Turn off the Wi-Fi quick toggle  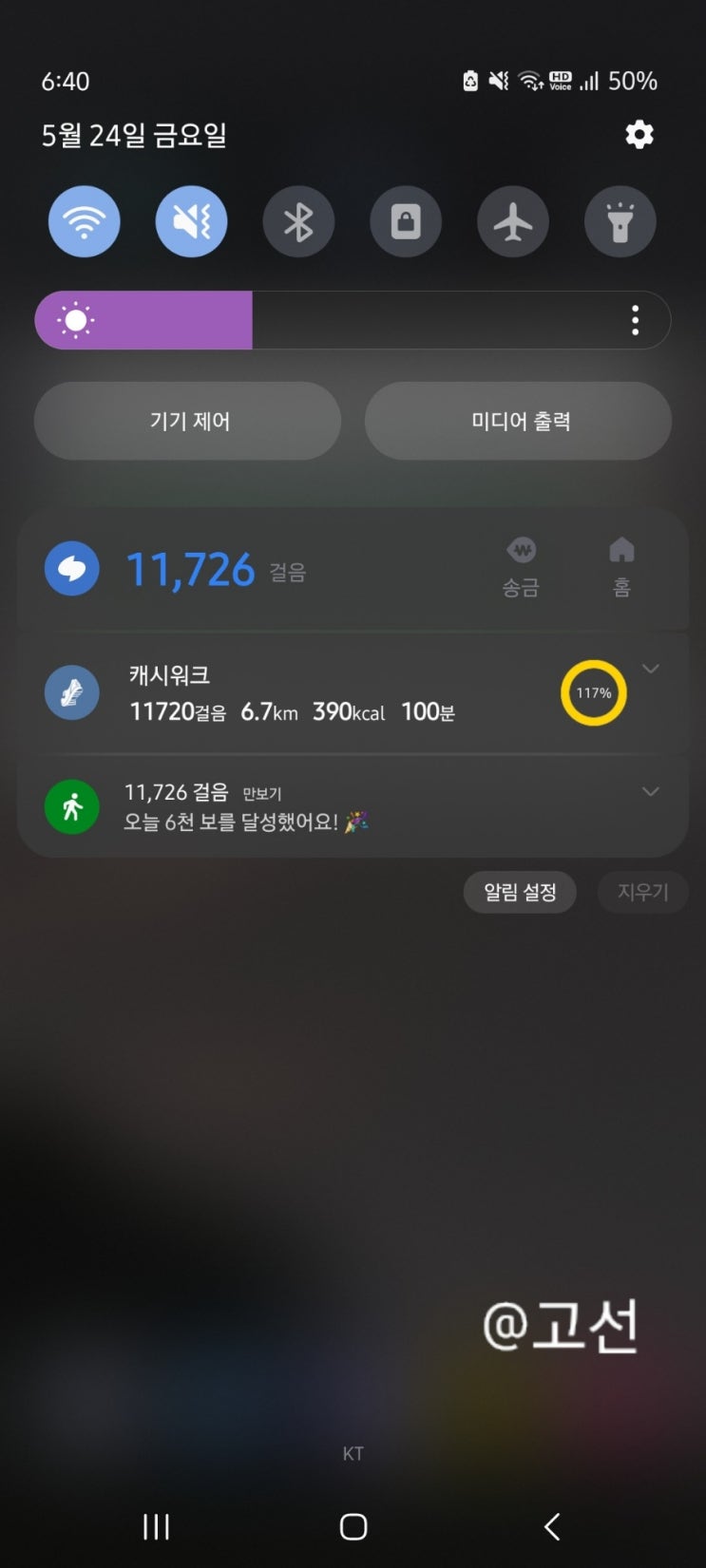[85, 222]
